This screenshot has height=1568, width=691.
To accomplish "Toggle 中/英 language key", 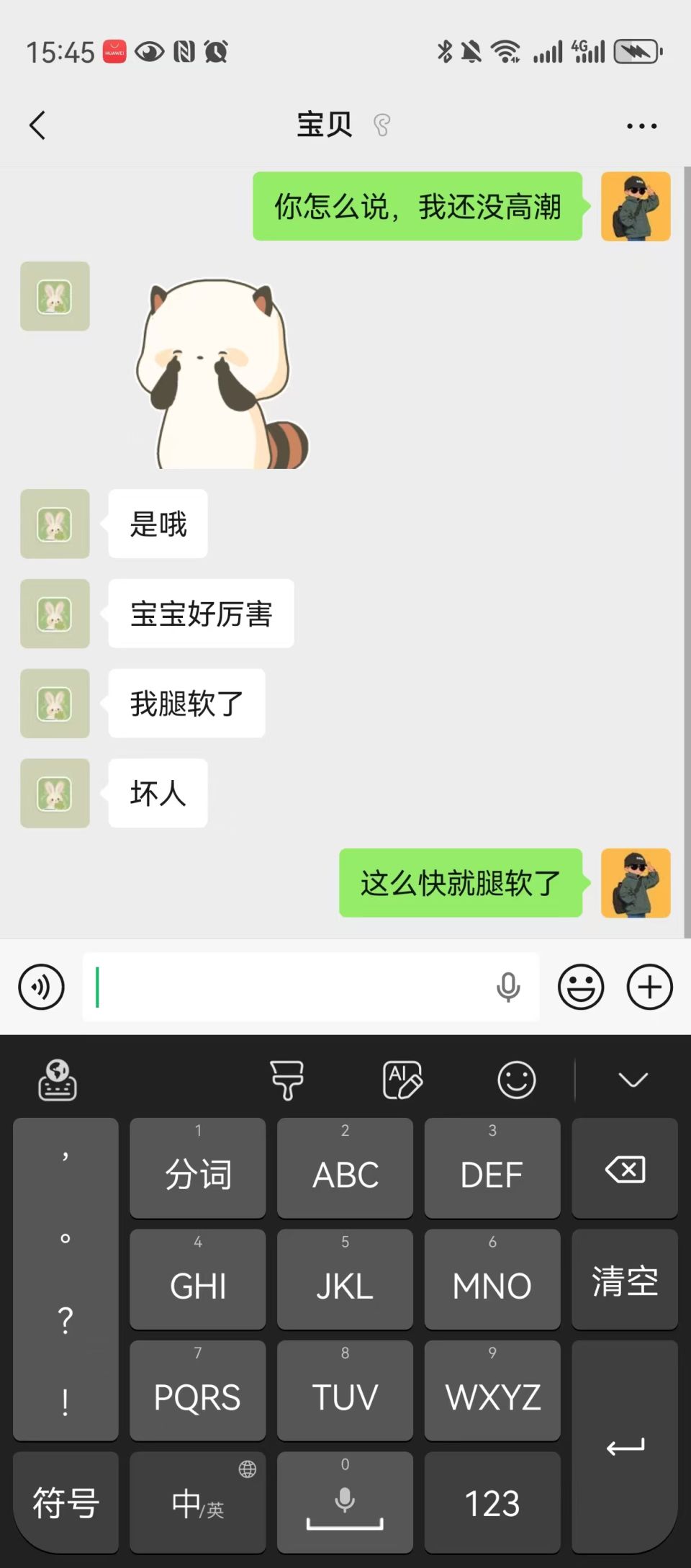I will (x=197, y=1504).
